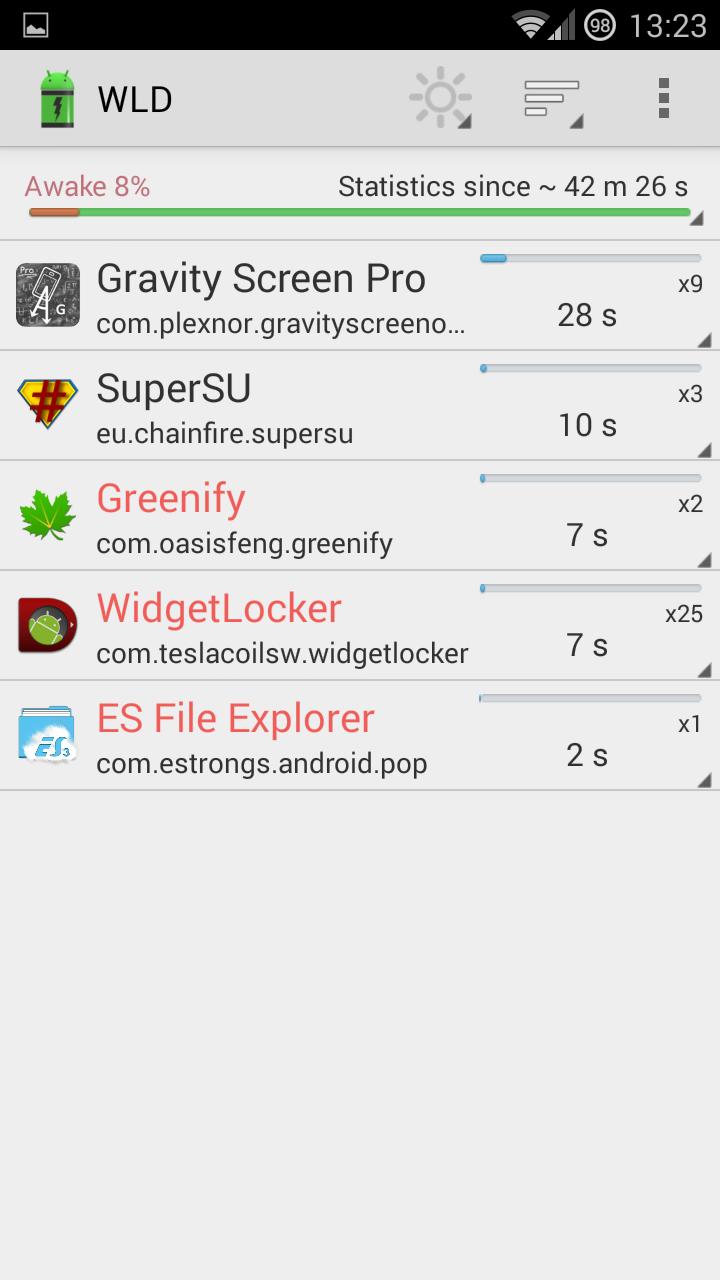The height and width of the screenshot is (1280, 720).
Task: Select the Greenify entry
Action: point(360,516)
